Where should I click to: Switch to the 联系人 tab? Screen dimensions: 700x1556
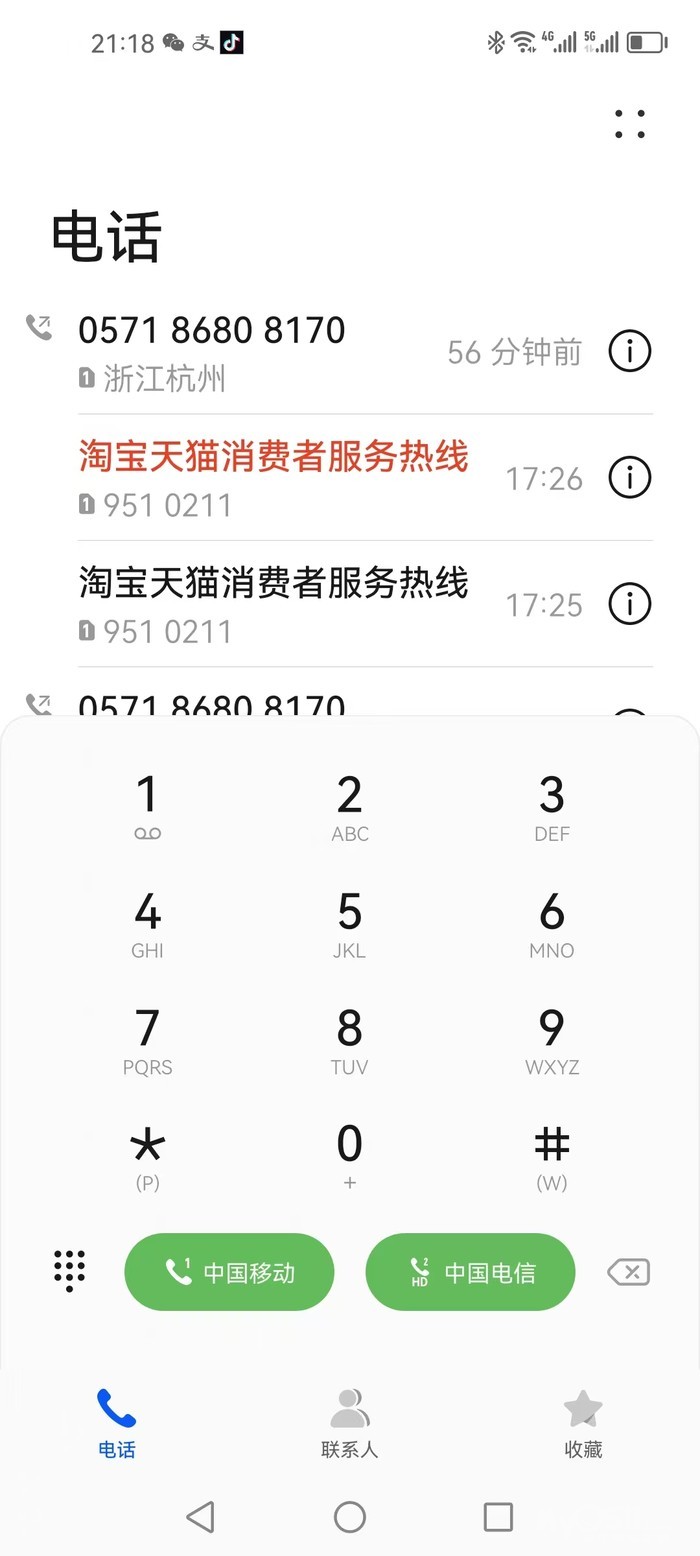349,1423
